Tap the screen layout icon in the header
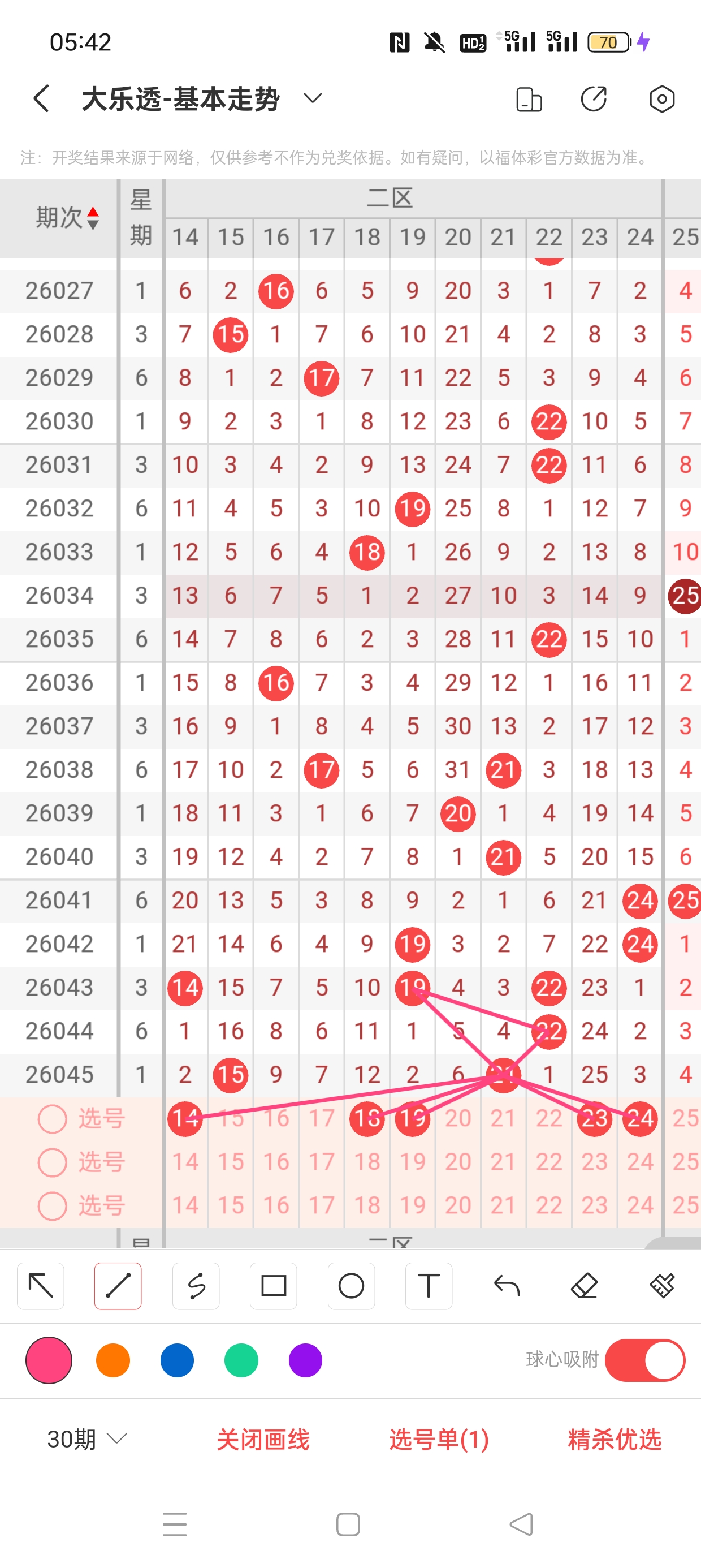The width and height of the screenshot is (701, 1568). coord(528,99)
